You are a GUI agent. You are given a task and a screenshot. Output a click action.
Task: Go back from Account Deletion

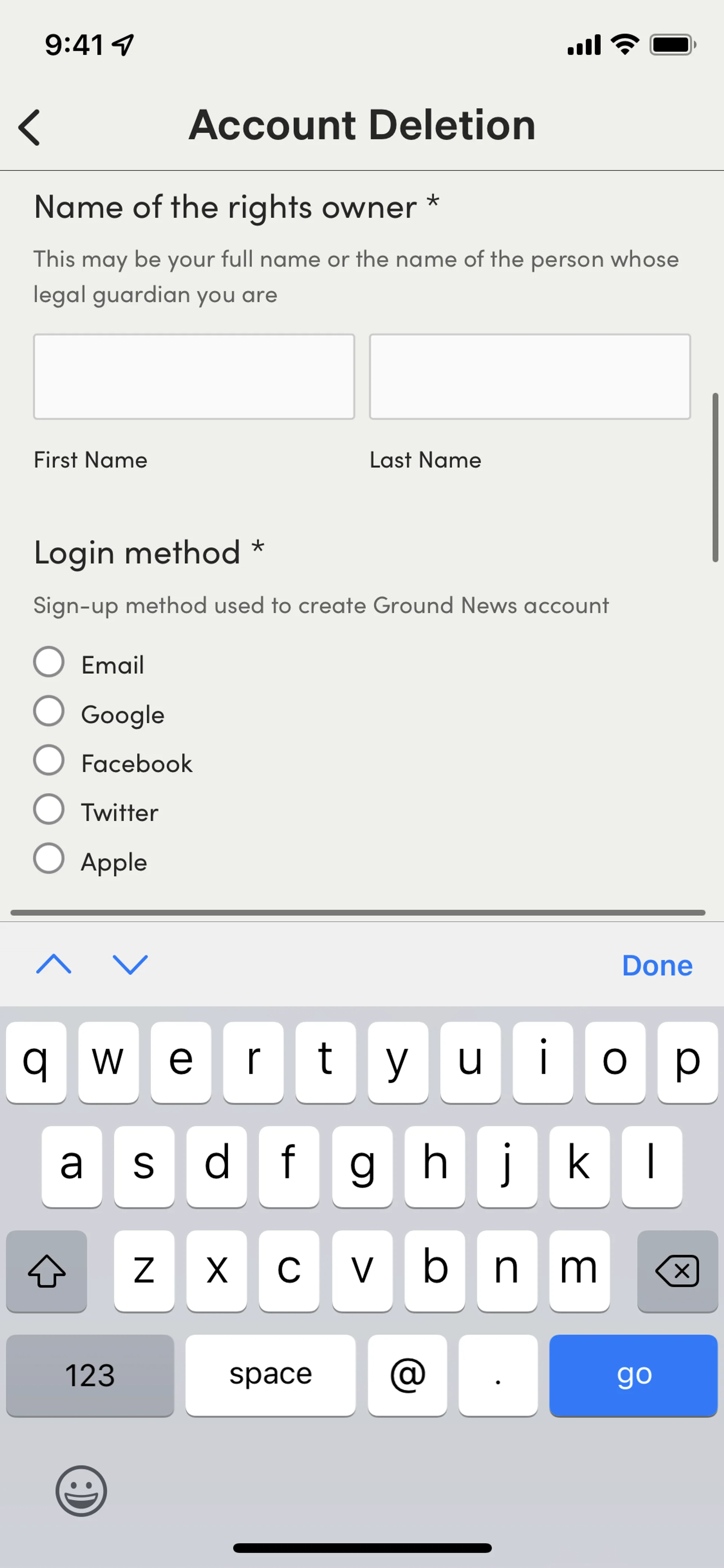pos(29,127)
